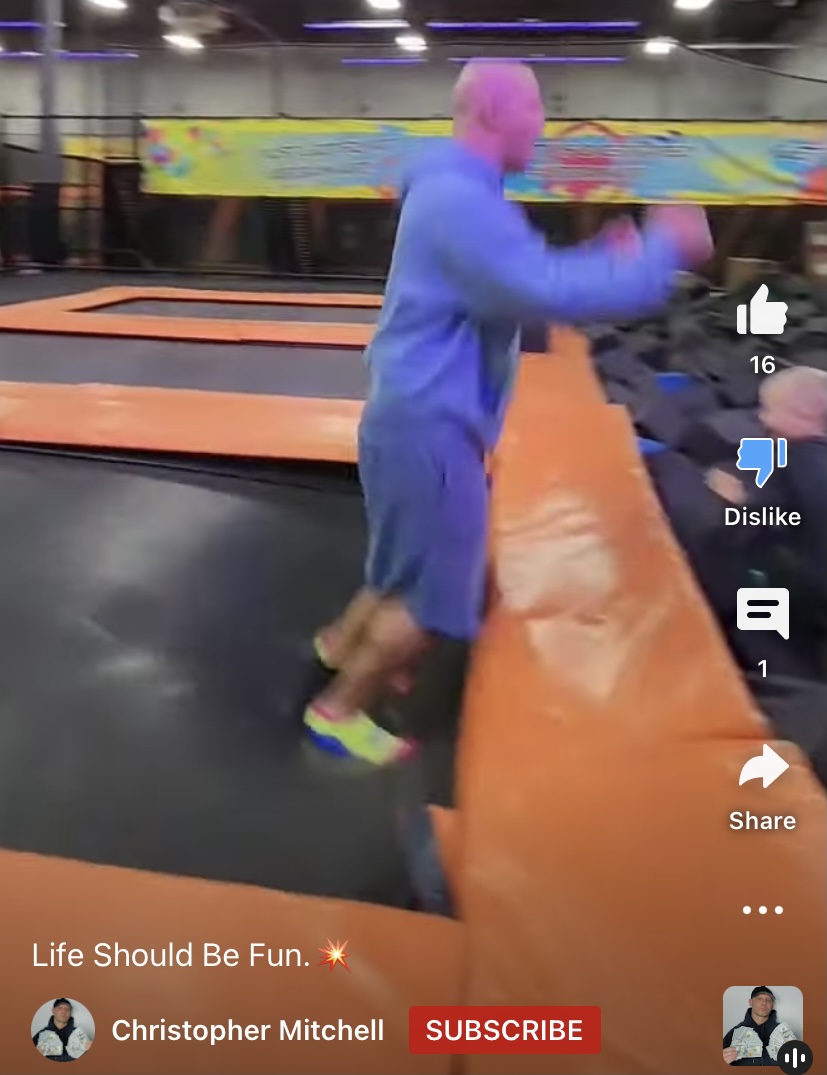Viewport: 827px width, 1075px height.
Task: Subscribe to Christopher Mitchell
Action: click(x=504, y=1030)
